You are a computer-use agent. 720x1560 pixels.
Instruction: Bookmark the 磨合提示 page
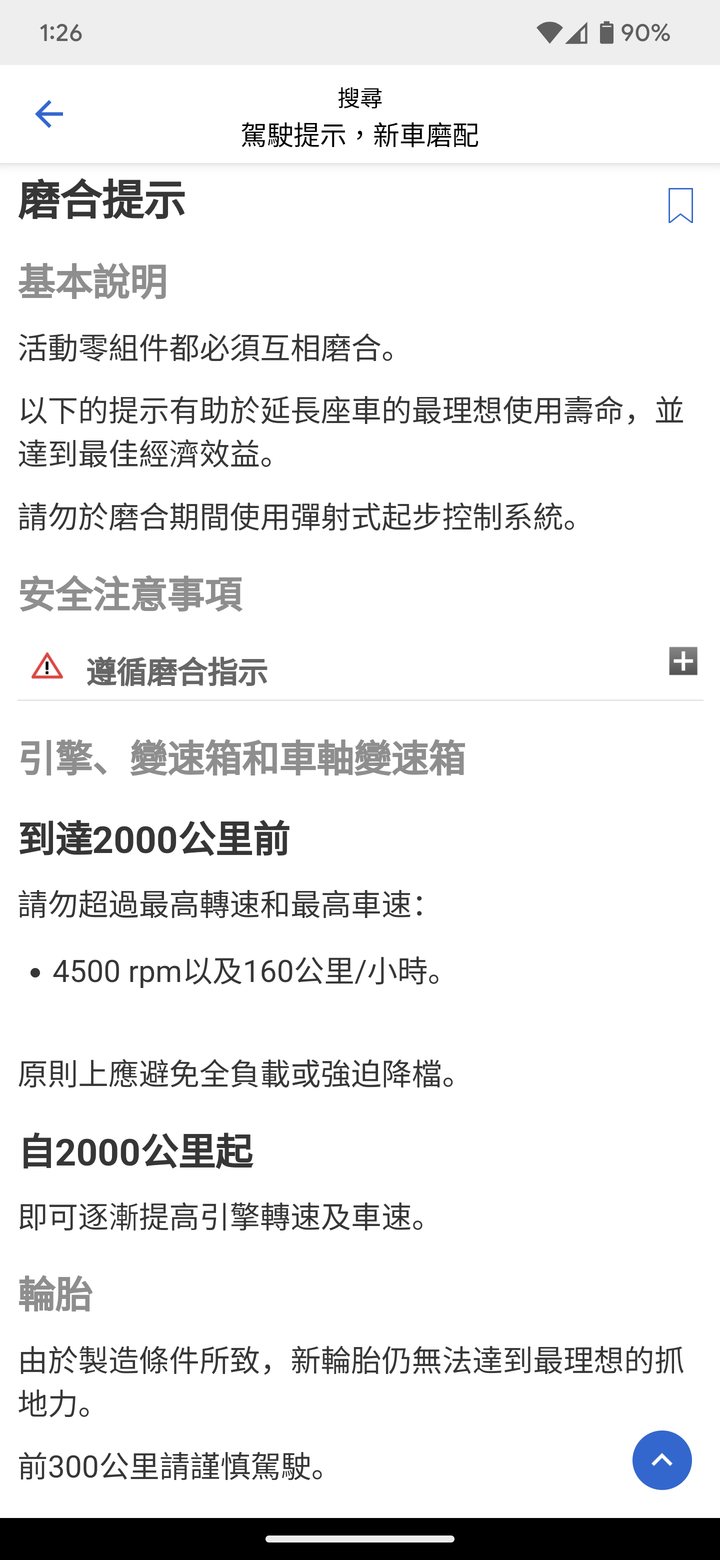[x=680, y=205]
